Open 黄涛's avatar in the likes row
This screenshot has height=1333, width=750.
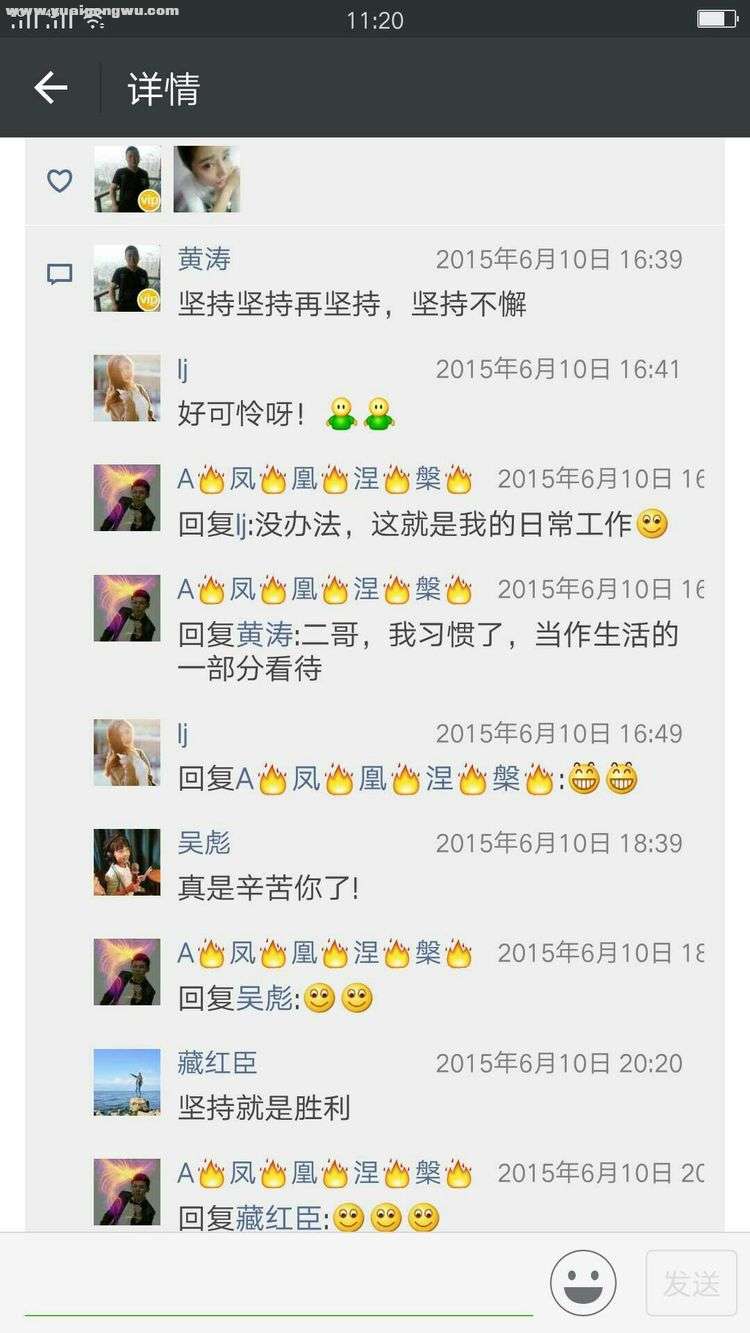[x=127, y=179]
